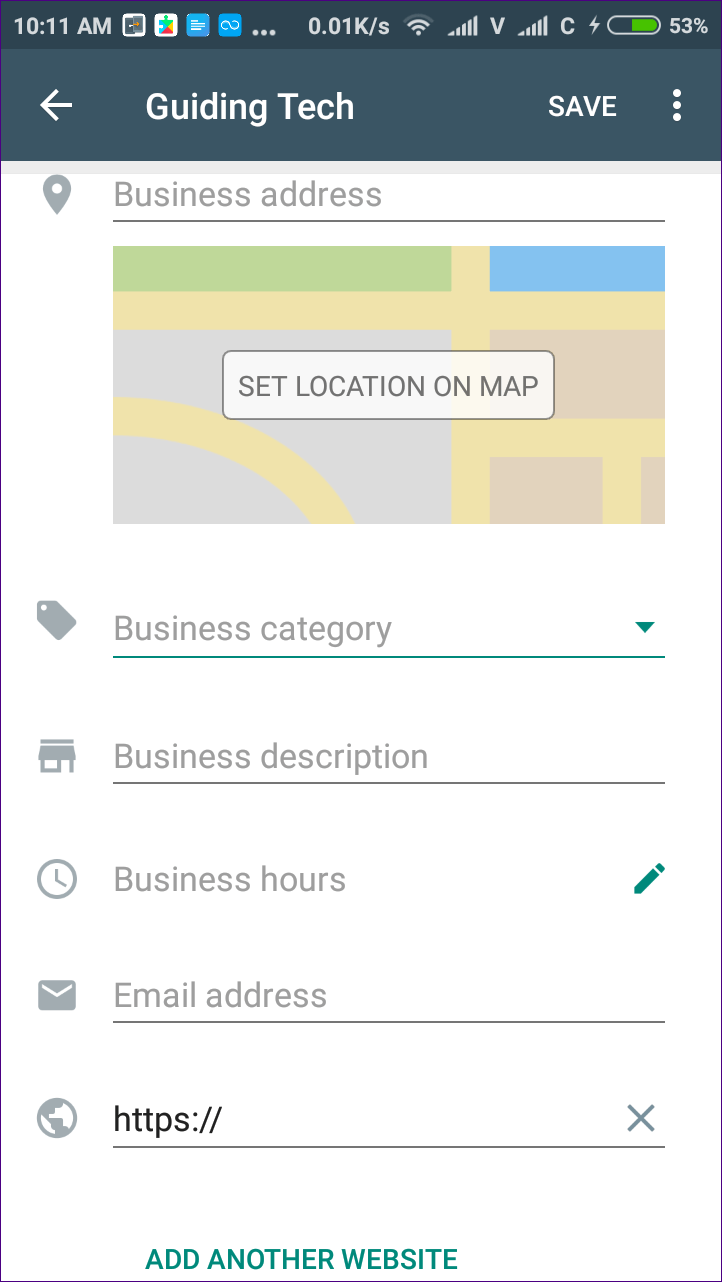This screenshot has width=722, height=1282.
Task: Edit business hours with the pencil icon
Action: pos(649,879)
